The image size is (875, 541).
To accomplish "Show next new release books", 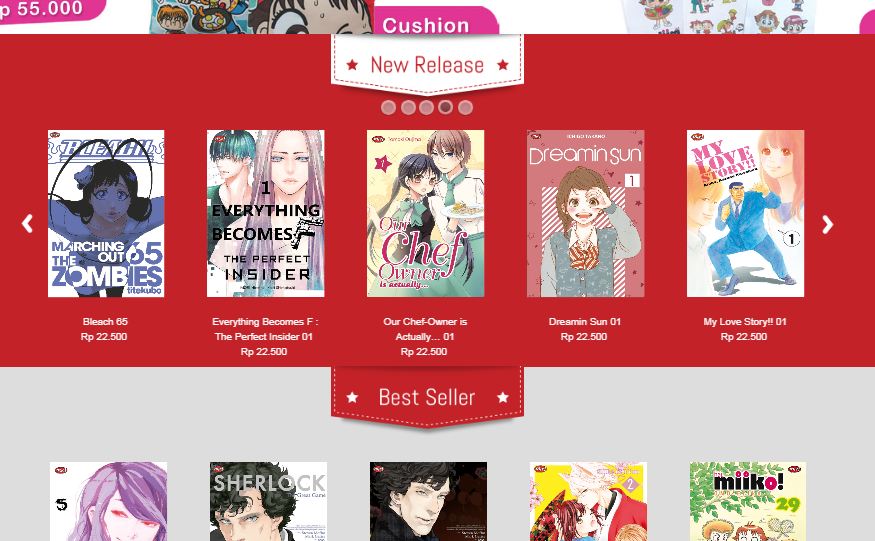I will [827, 224].
